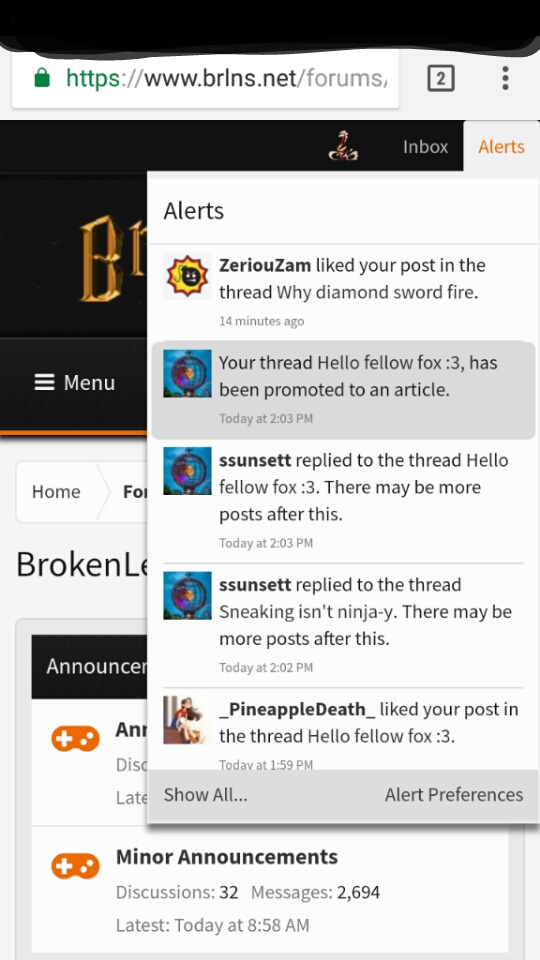Go to the Home breadcrumb
Screen dimensions: 540x960
(x=56, y=492)
